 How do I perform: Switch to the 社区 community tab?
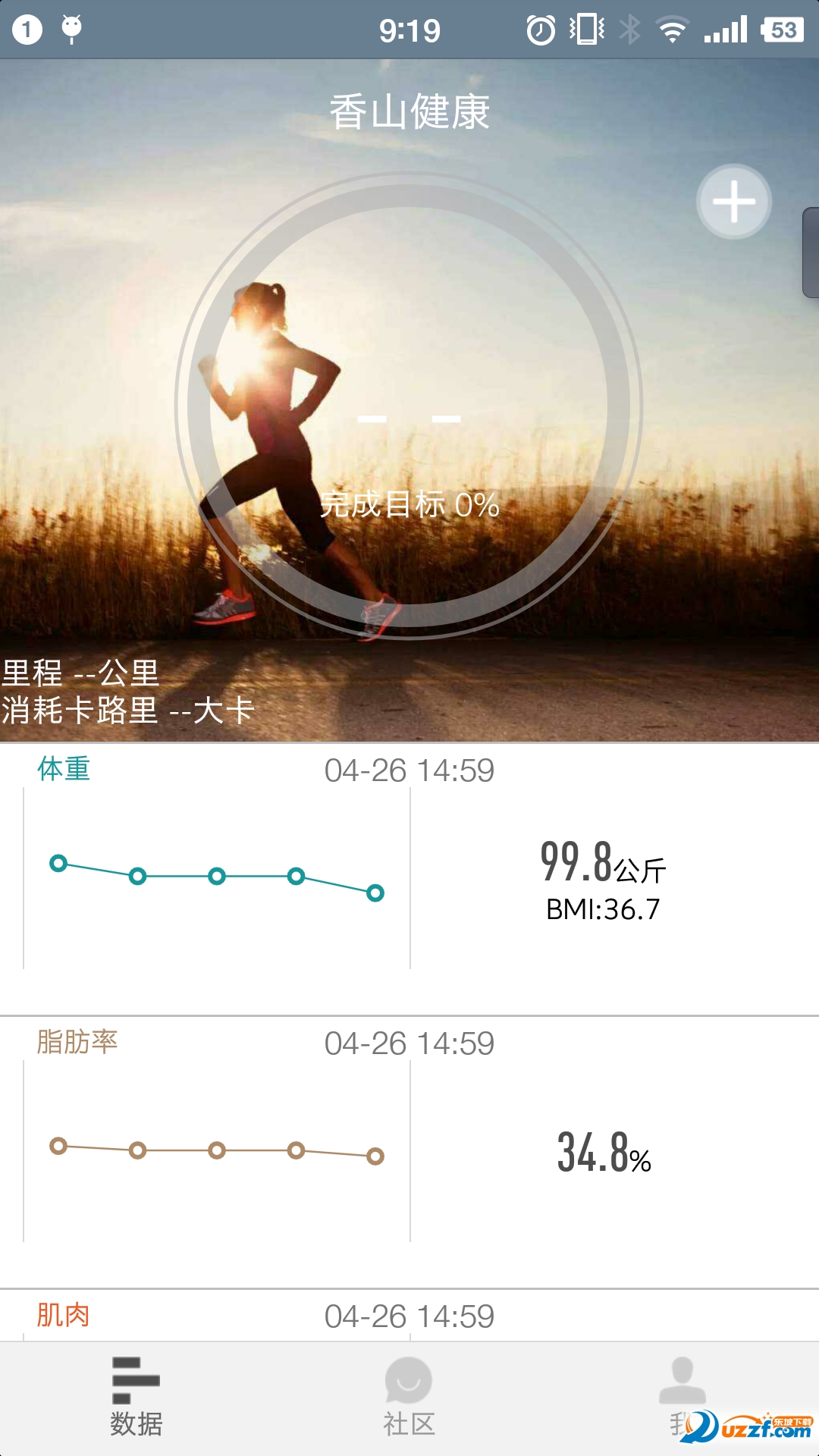coord(409,1397)
